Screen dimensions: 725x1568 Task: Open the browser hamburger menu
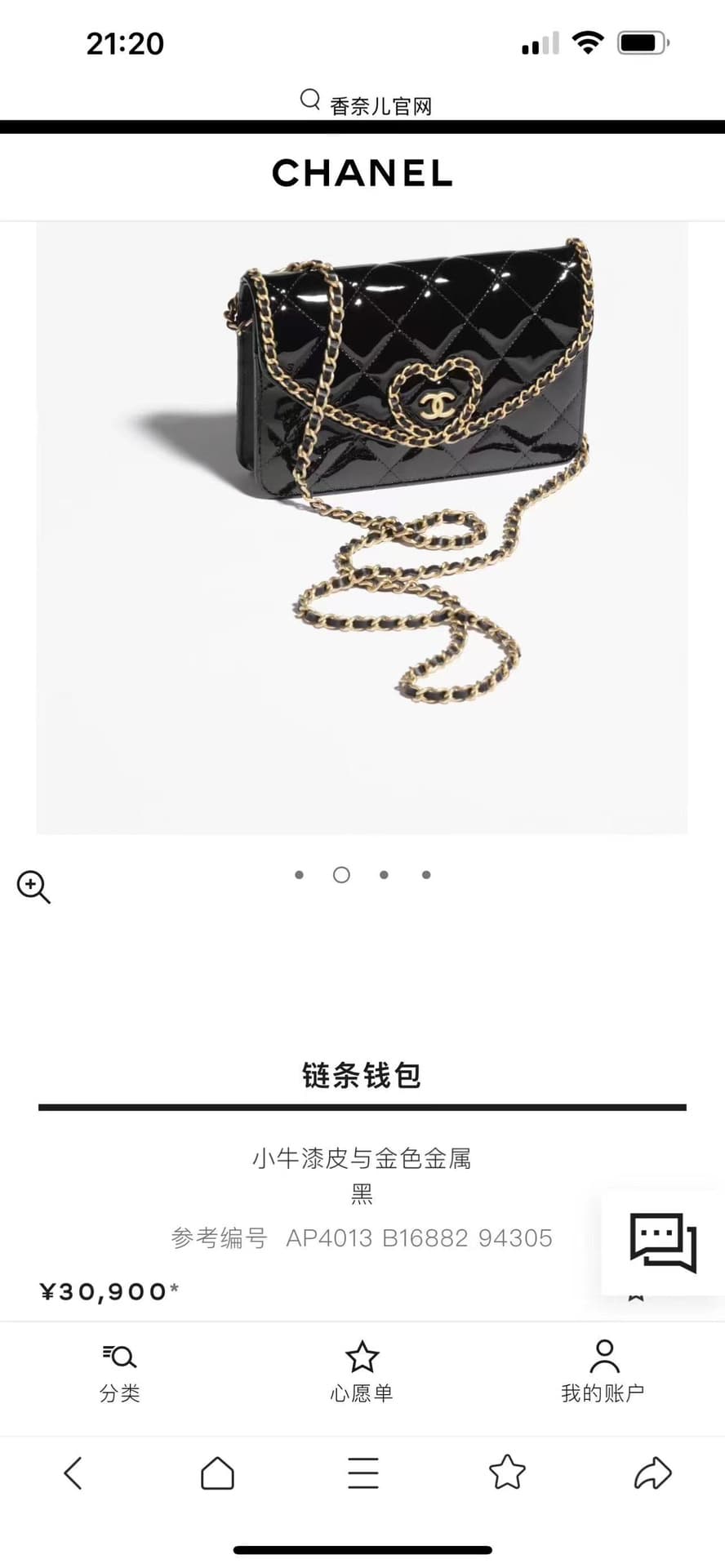click(362, 1473)
